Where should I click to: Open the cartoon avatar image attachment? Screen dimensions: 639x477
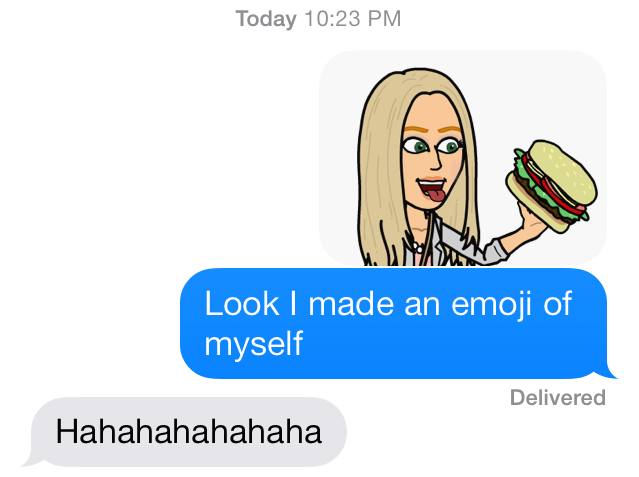point(463,158)
